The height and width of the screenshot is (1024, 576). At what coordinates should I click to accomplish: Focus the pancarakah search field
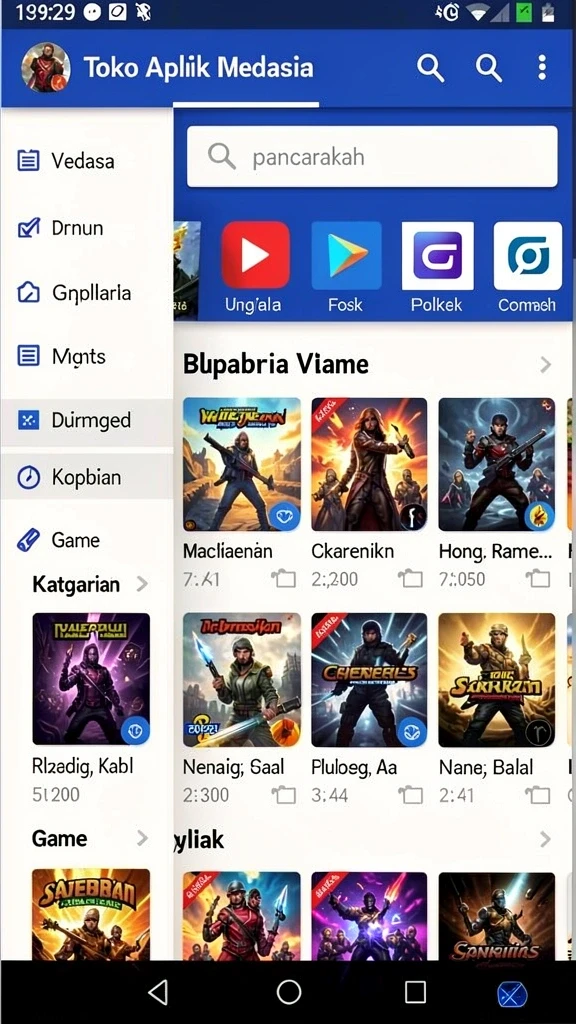[372, 157]
